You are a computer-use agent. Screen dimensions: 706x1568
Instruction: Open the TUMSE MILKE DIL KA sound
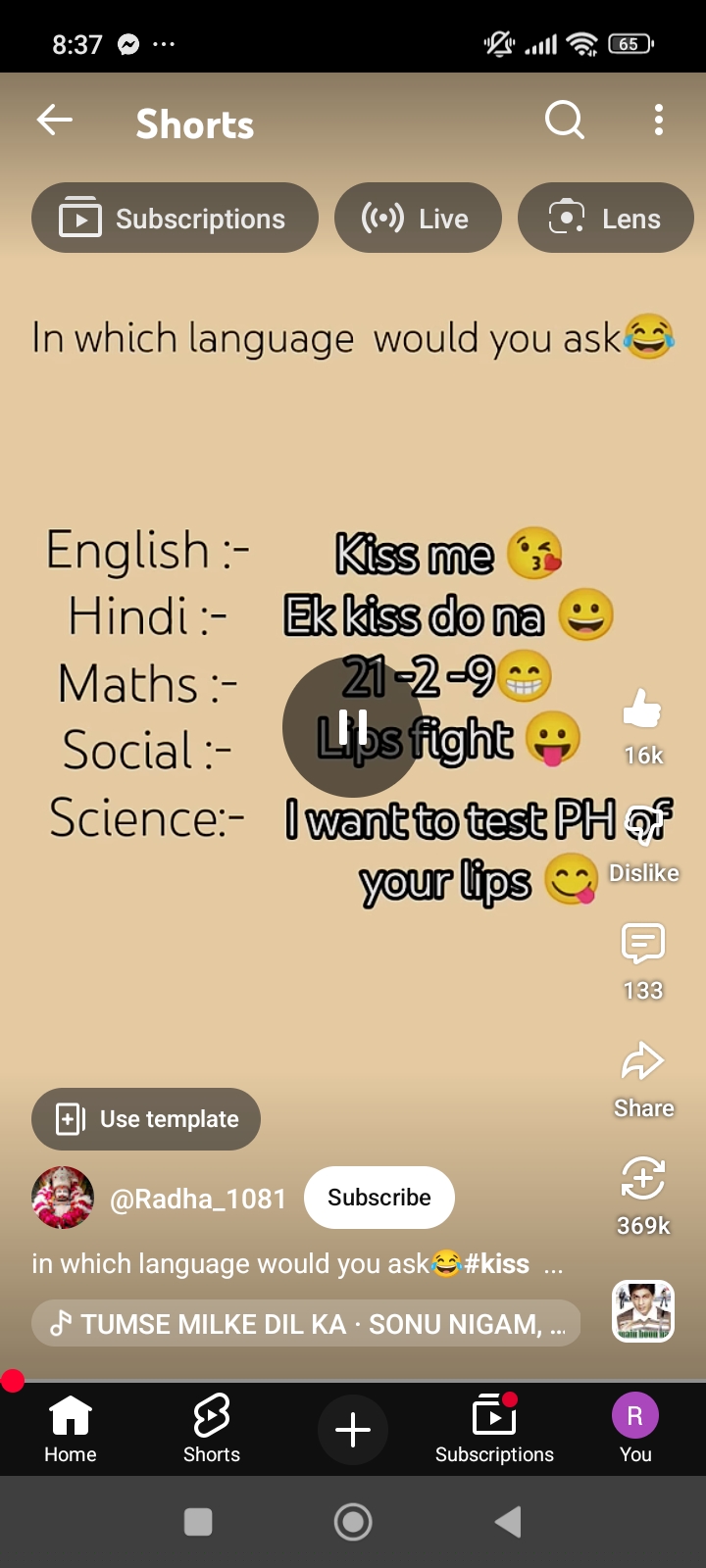click(306, 1324)
